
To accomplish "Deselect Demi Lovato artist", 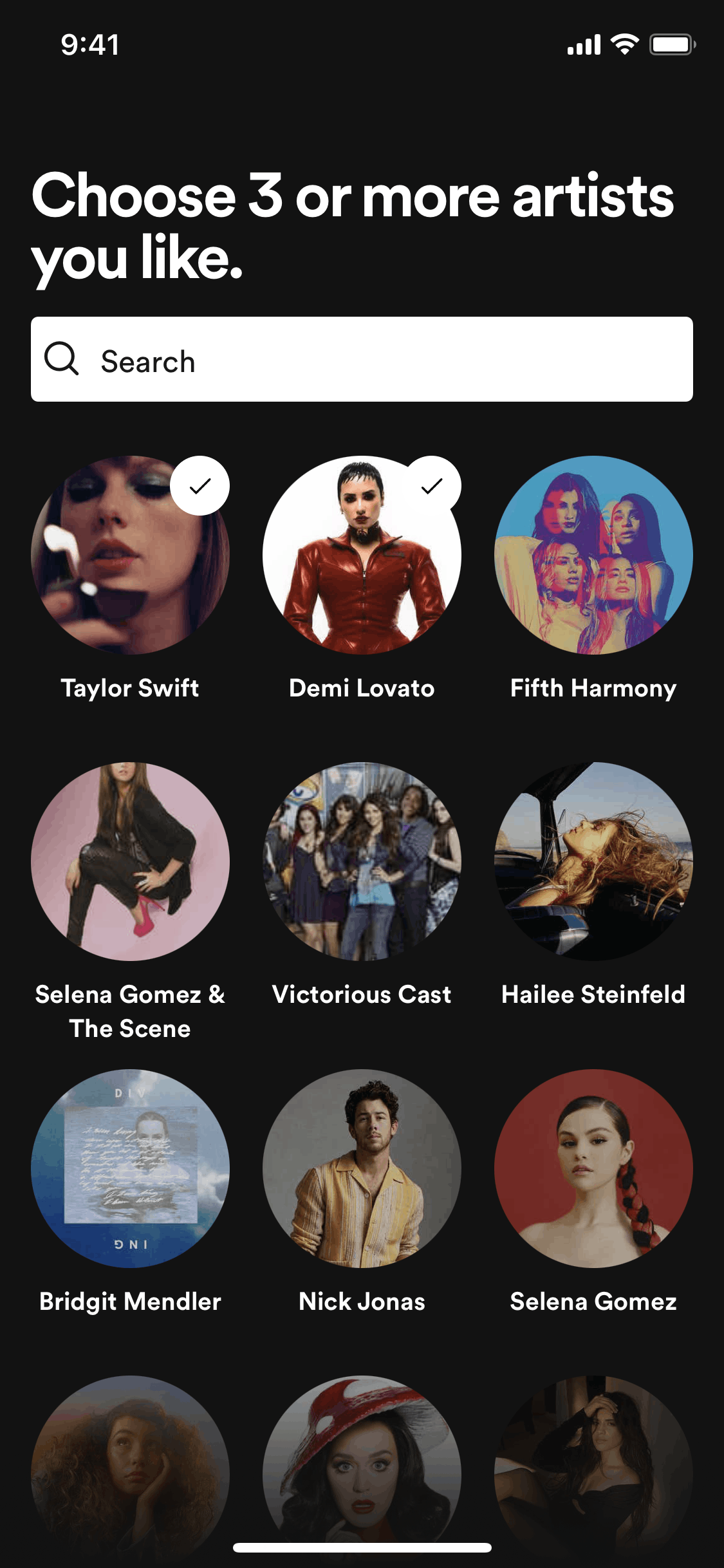I will pos(362,555).
